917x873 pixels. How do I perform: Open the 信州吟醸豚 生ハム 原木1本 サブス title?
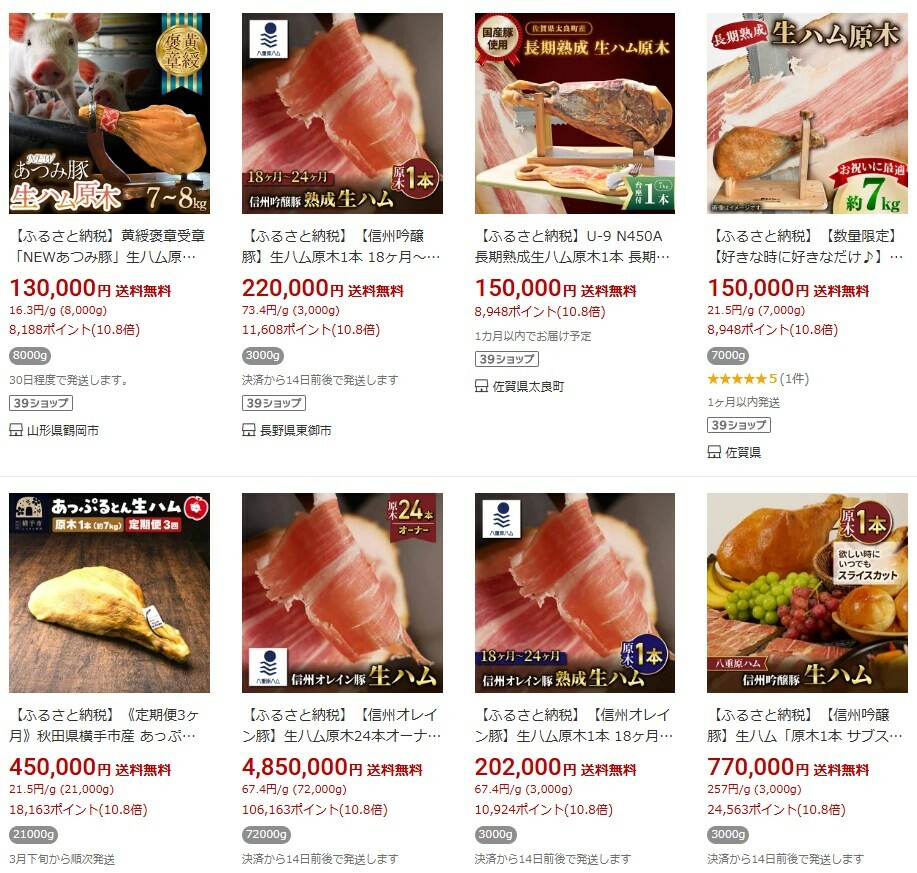pyautogui.click(x=807, y=726)
